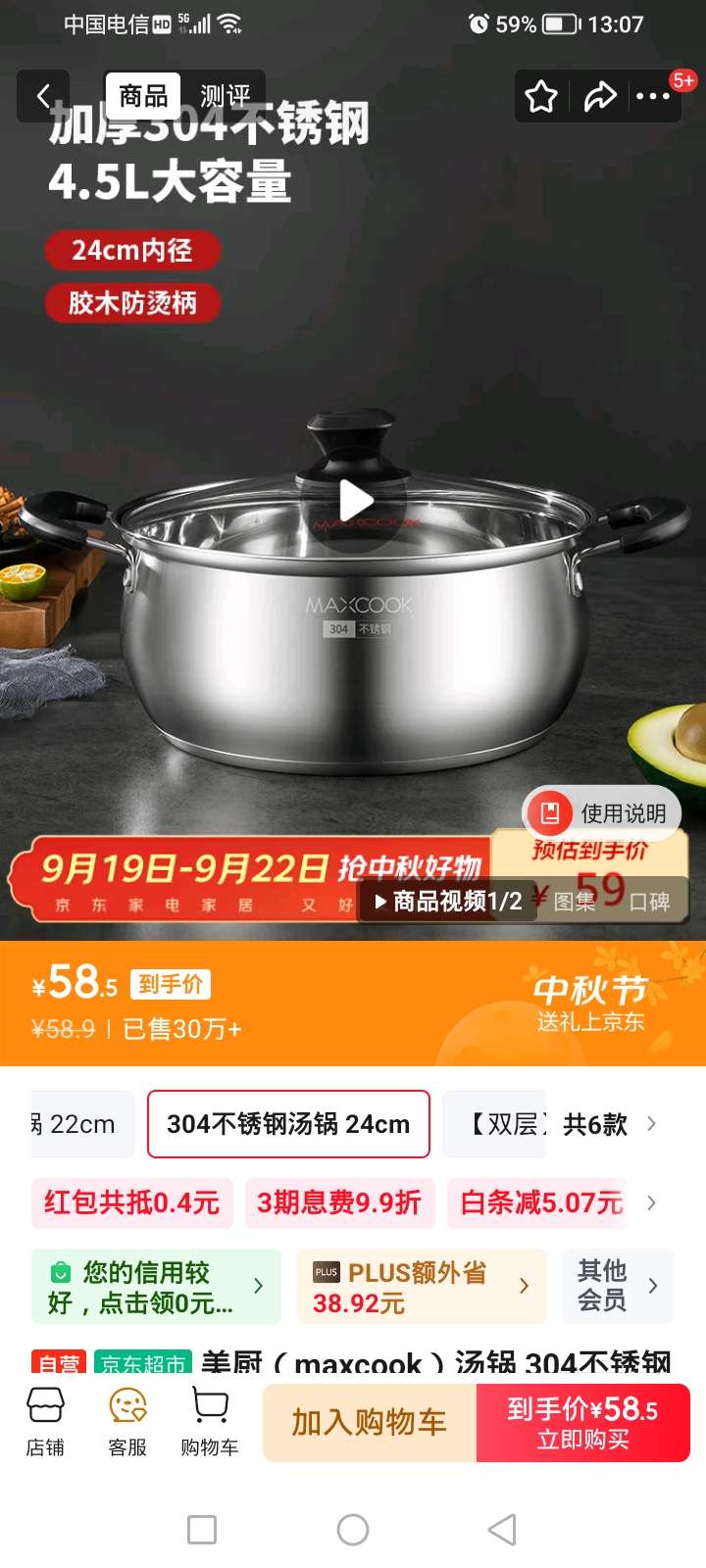The image size is (706, 1568).
Task: Select the 22cm size option
Action: [82, 1124]
